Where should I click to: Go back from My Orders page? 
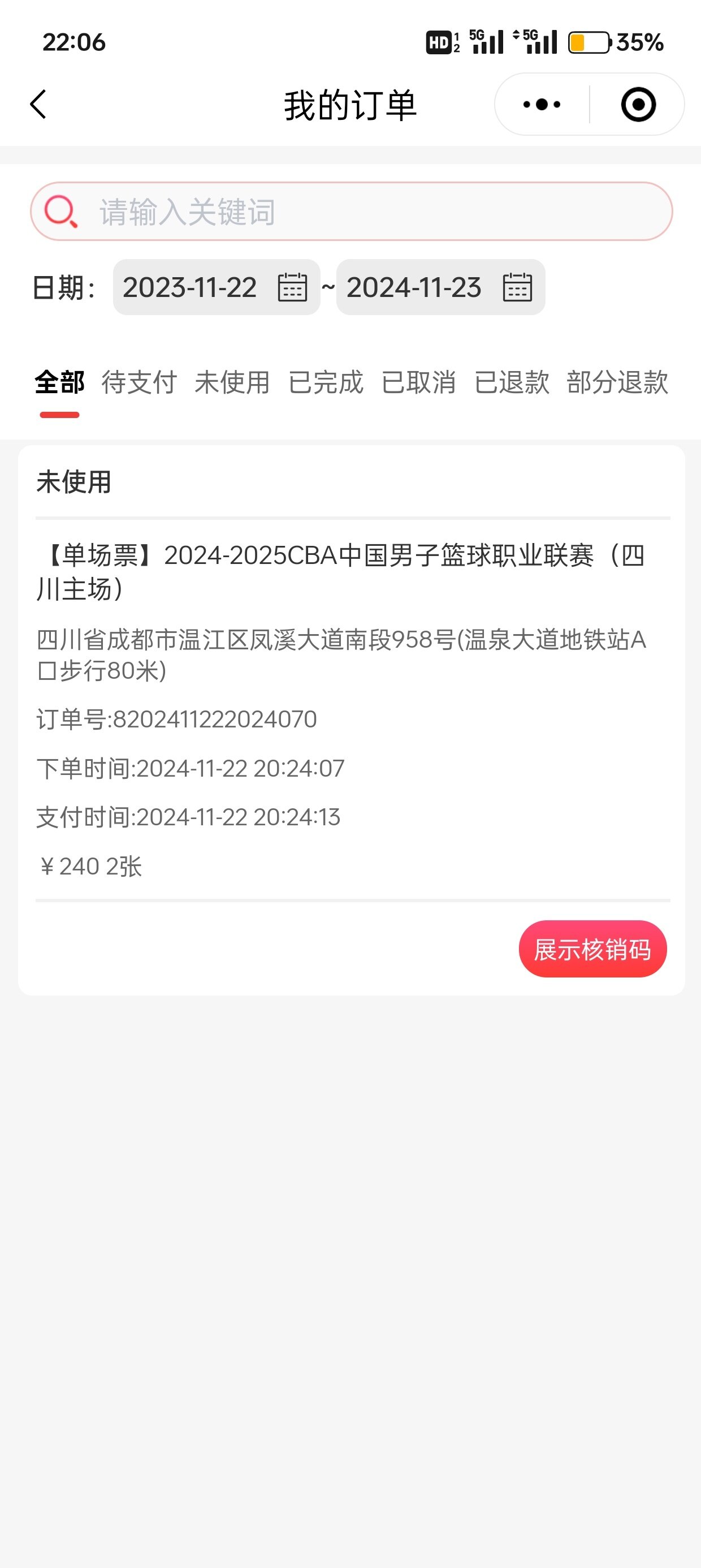[38, 104]
